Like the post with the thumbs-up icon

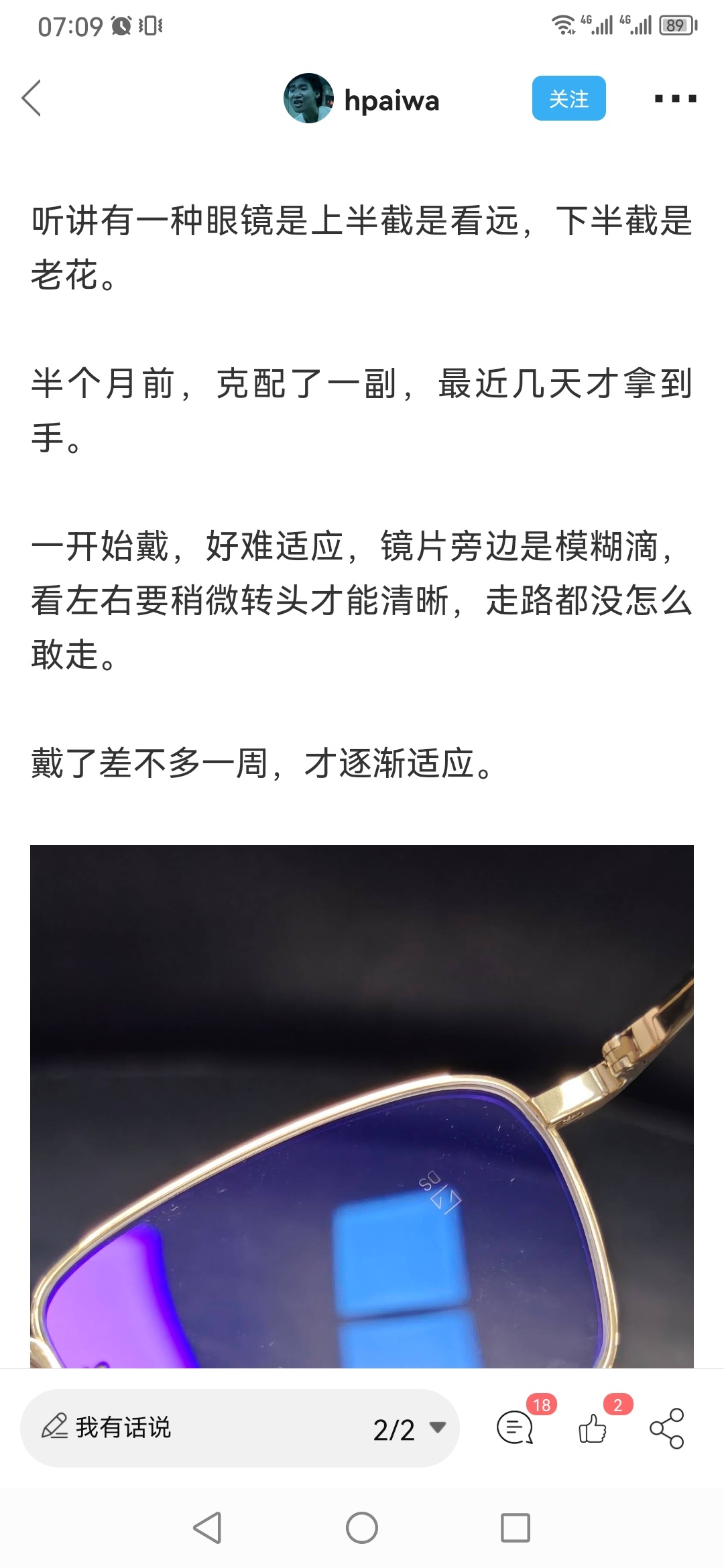pos(593,1428)
